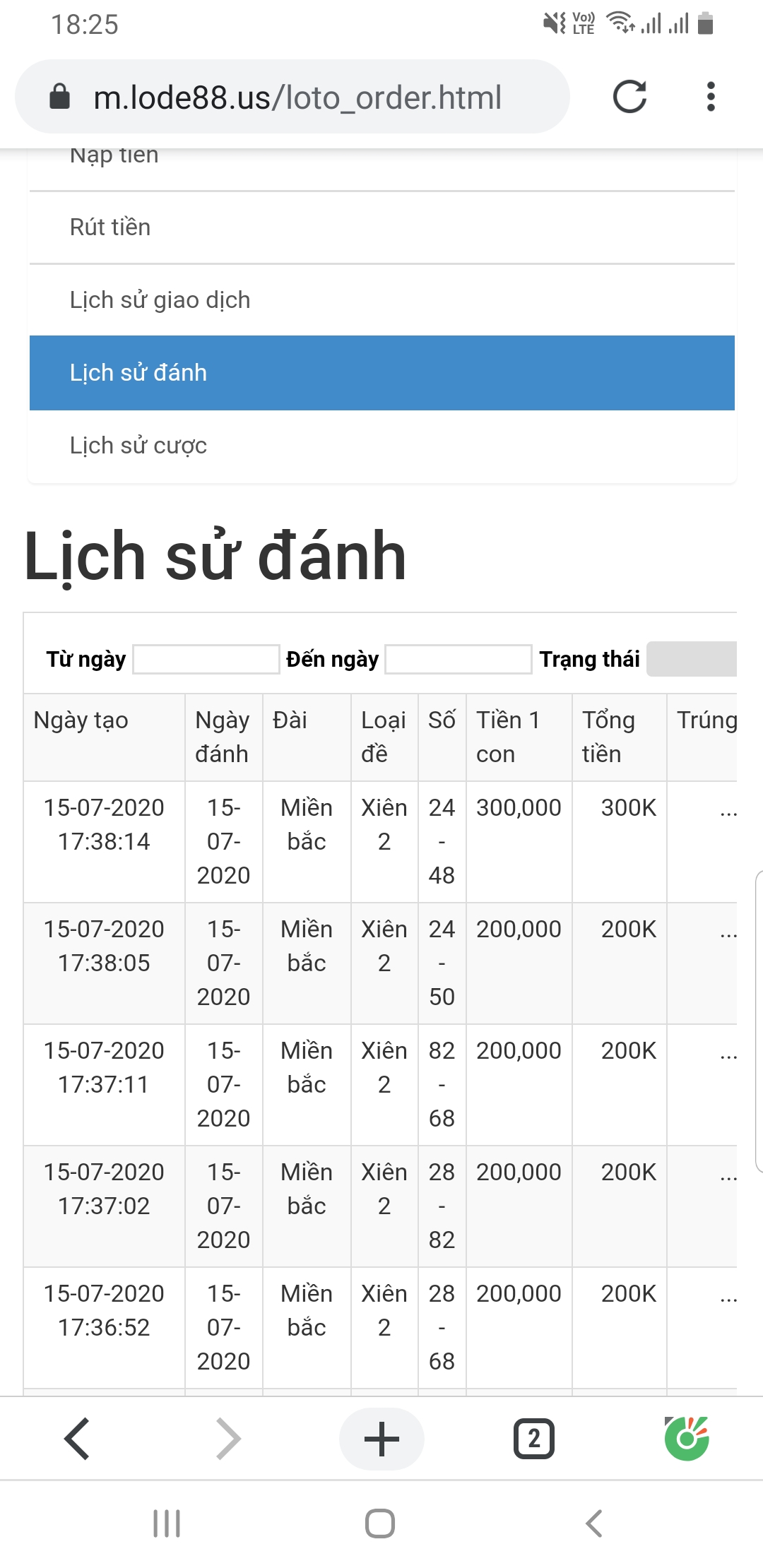
Task: Go to the phone home screen
Action: 380,1524
